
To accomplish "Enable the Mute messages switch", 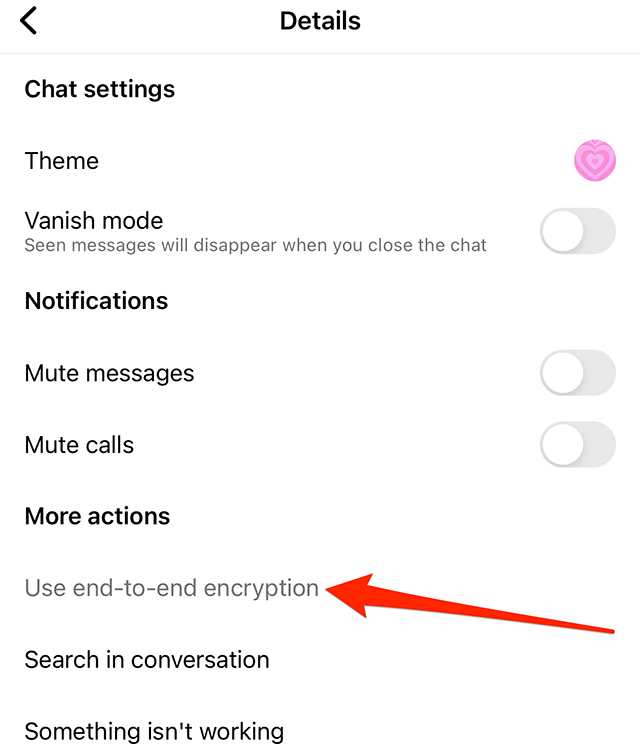I will point(577,373).
